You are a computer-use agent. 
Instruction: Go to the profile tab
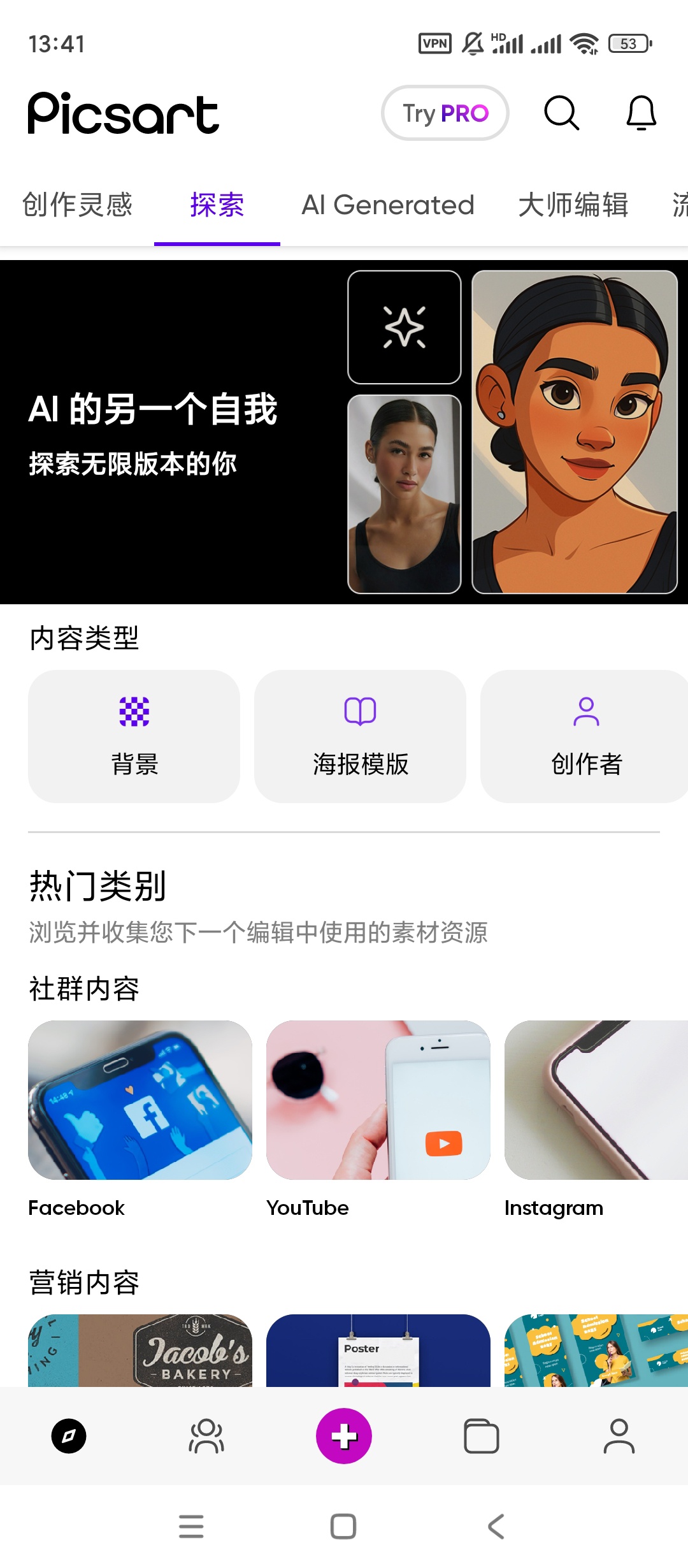pyautogui.click(x=619, y=1436)
